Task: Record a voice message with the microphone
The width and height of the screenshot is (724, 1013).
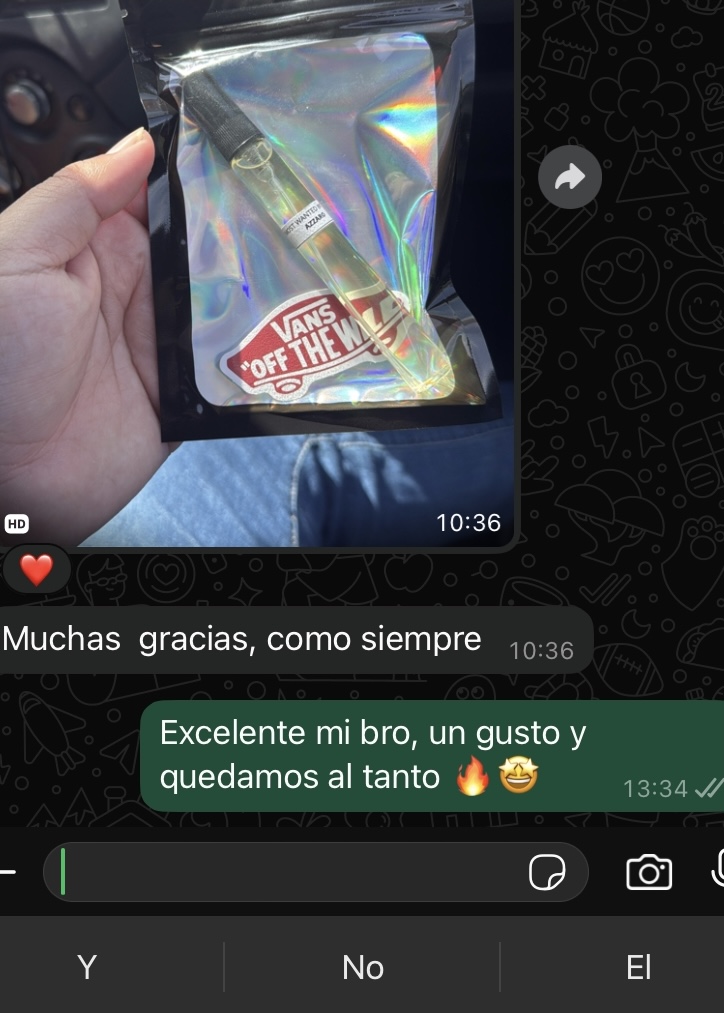Action: pyautogui.click(x=717, y=871)
